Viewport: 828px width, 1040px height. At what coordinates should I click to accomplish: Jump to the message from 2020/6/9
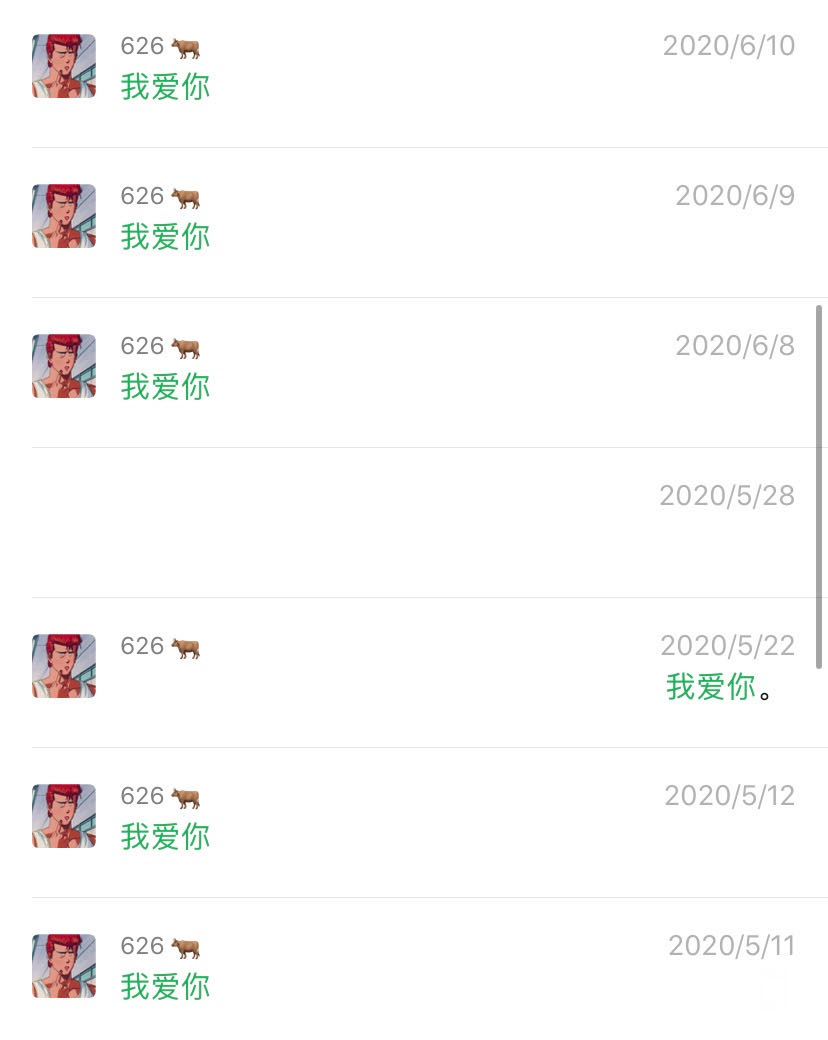tap(166, 237)
